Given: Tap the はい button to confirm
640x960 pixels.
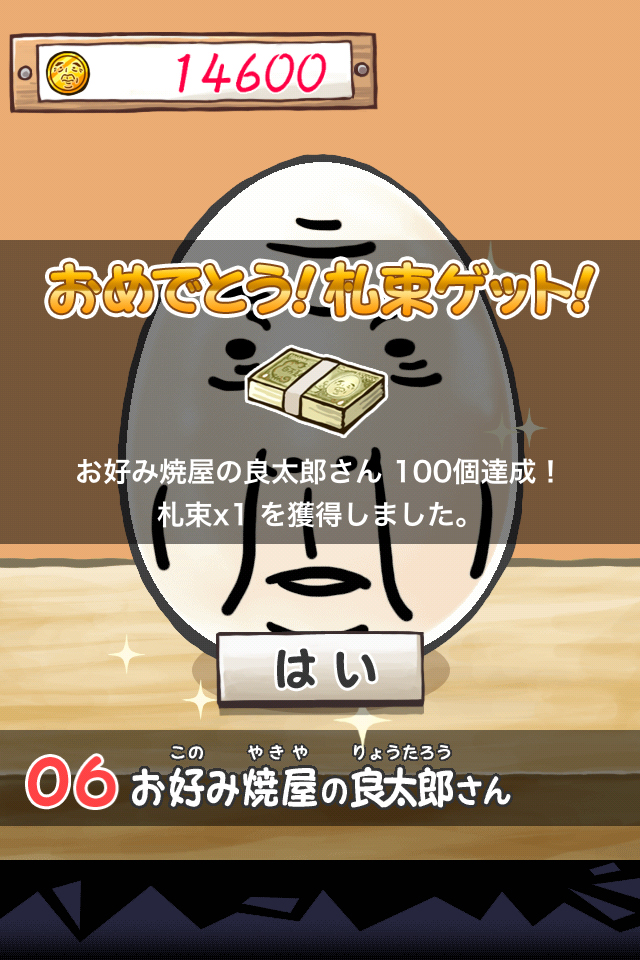Looking at the screenshot, I should pyautogui.click(x=320, y=669).
